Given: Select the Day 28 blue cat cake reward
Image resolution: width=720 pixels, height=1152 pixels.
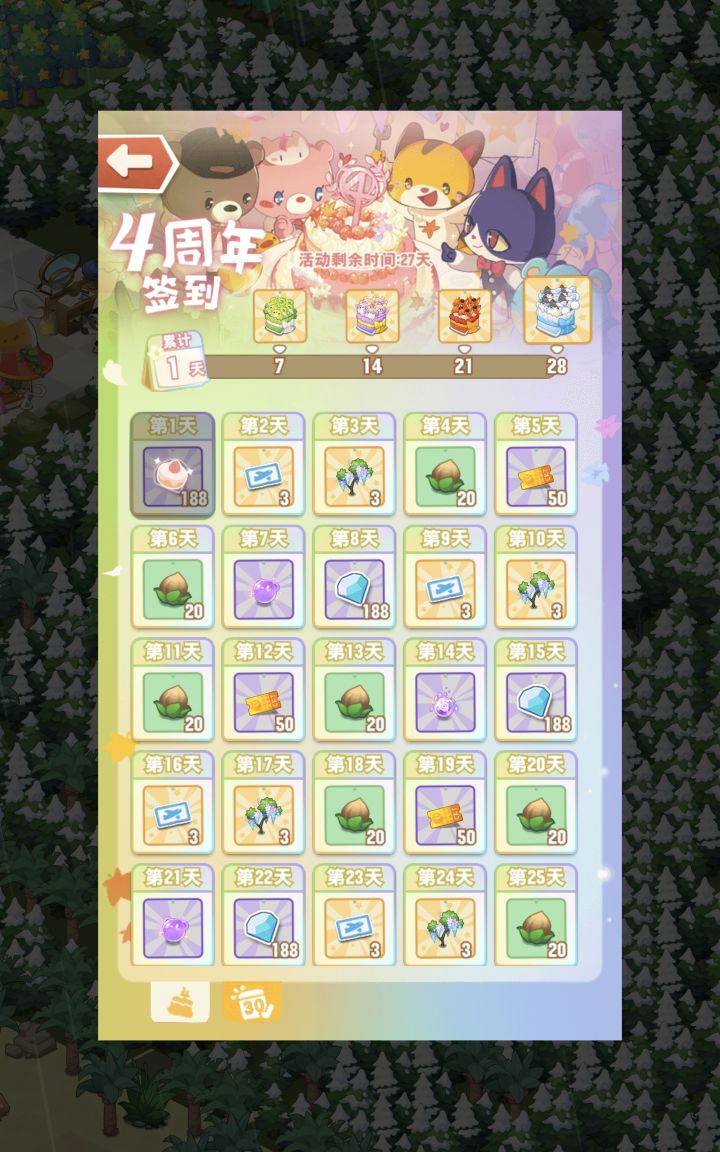Looking at the screenshot, I should coord(556,312).
